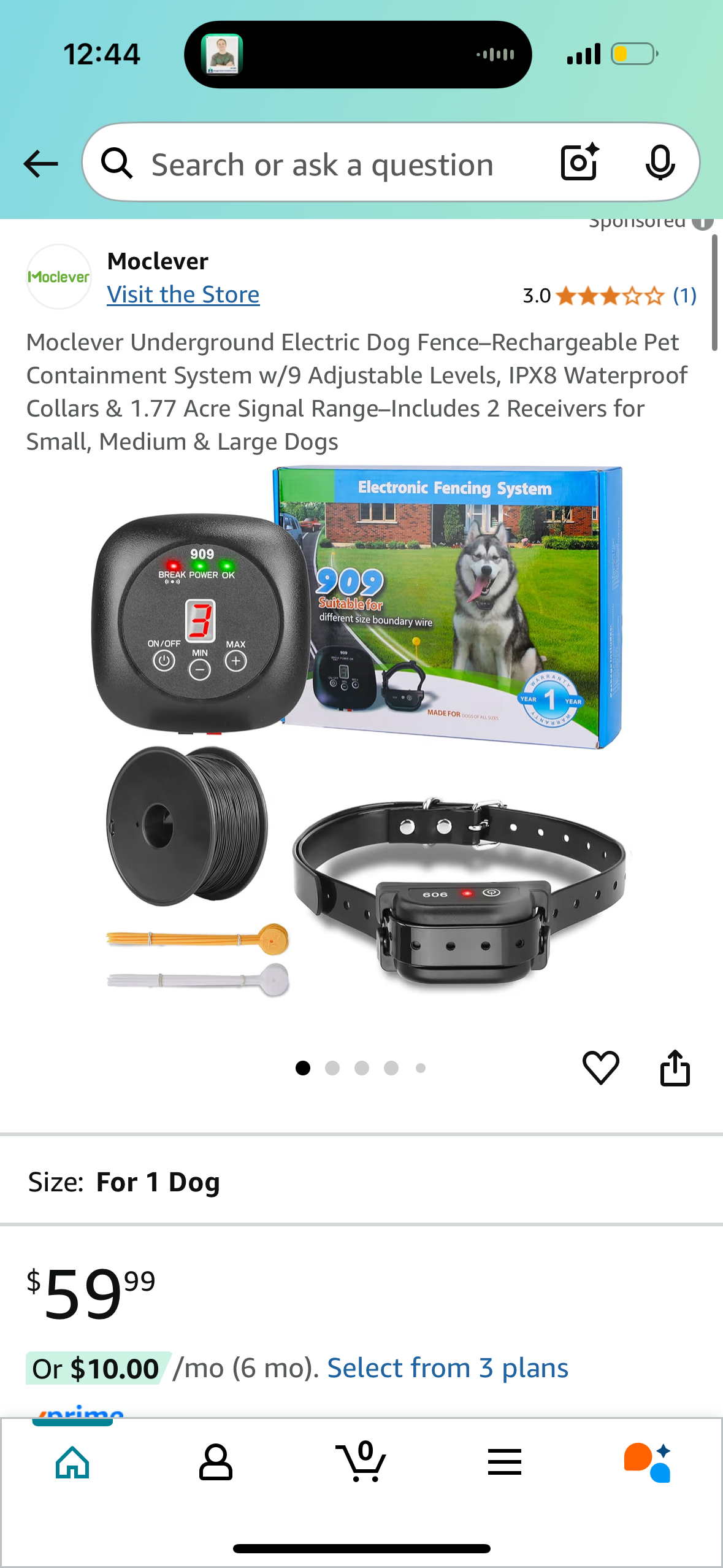
Task: View sponsored info icon
Action: pyautogui.click(x=703, y=221)
